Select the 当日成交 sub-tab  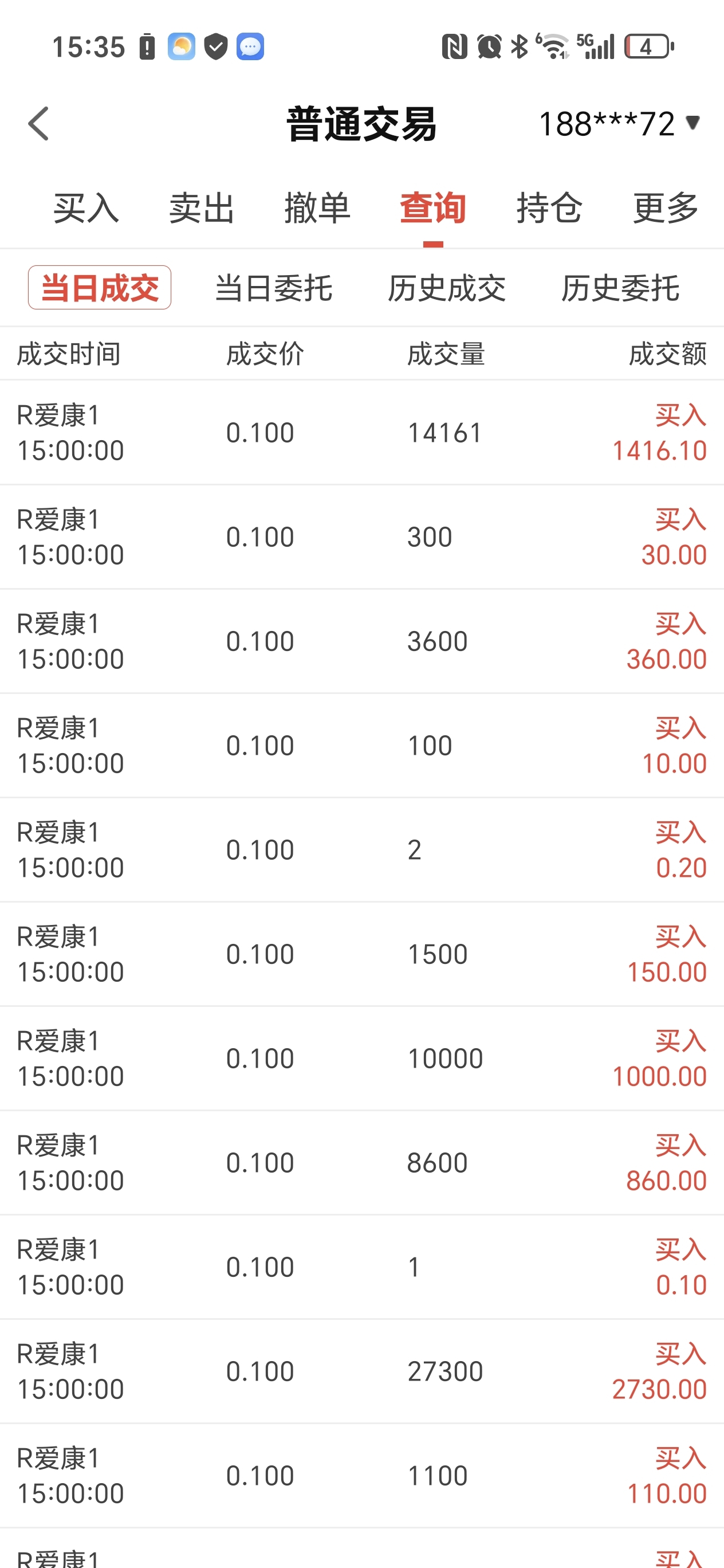(x=100, y=288)
